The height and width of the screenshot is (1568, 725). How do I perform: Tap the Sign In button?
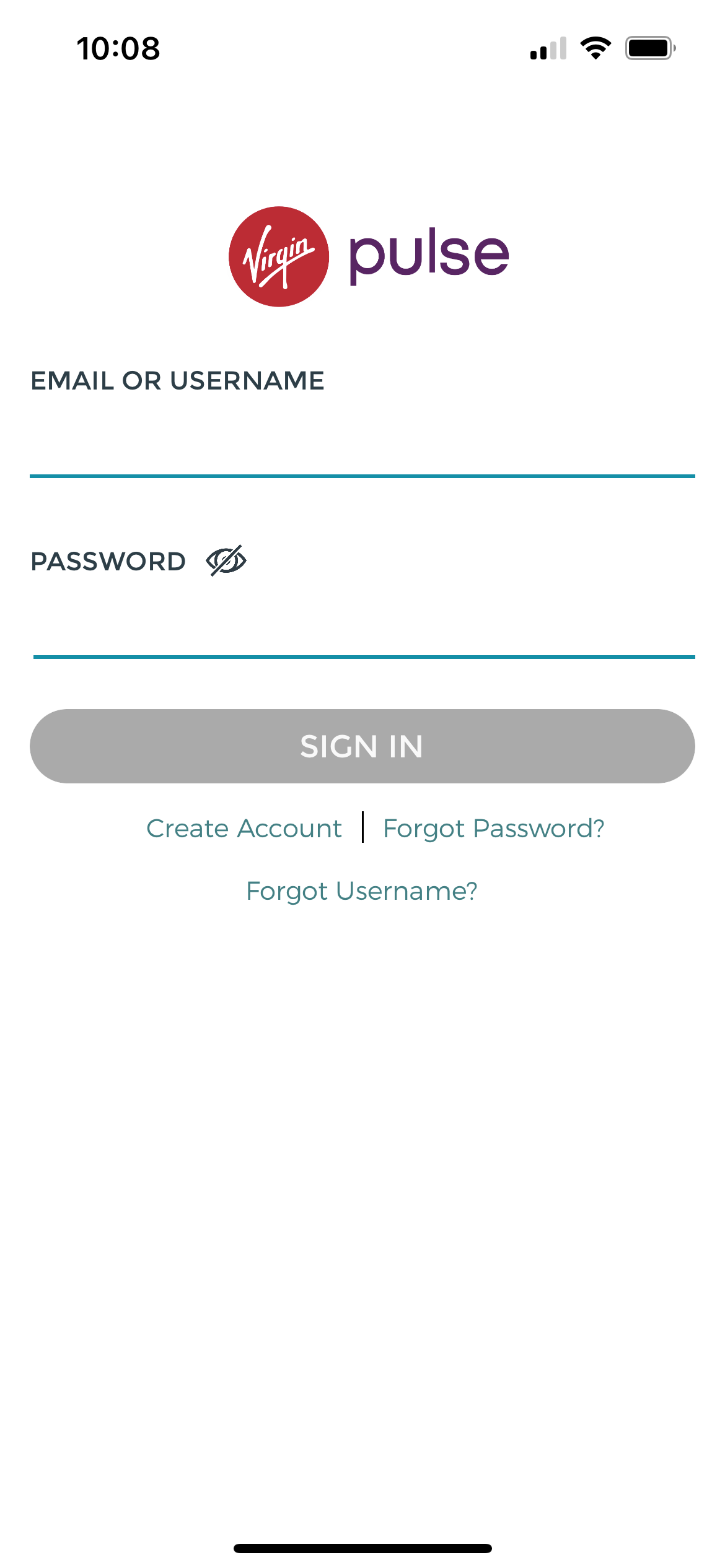[362, 746]
